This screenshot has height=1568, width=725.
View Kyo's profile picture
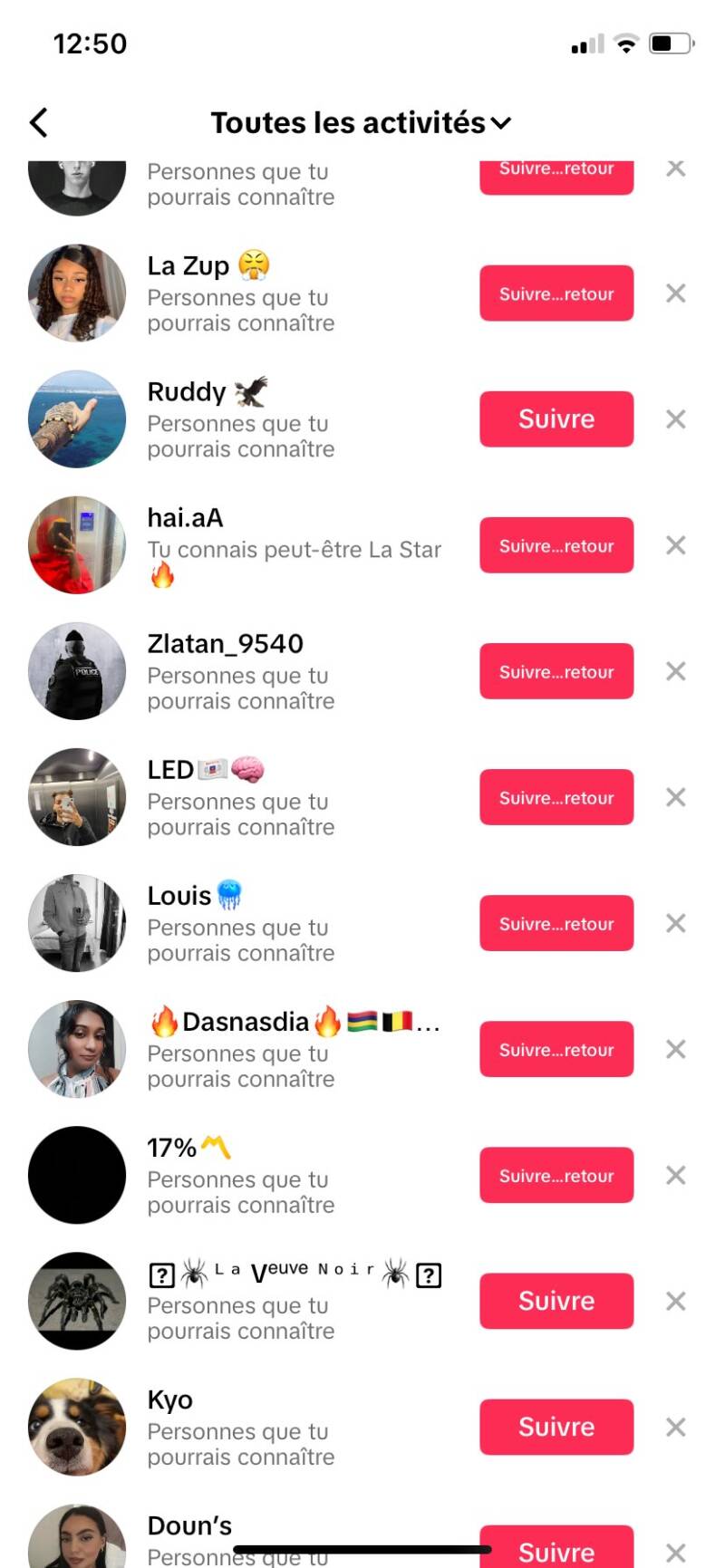(x=77, y=1427)
